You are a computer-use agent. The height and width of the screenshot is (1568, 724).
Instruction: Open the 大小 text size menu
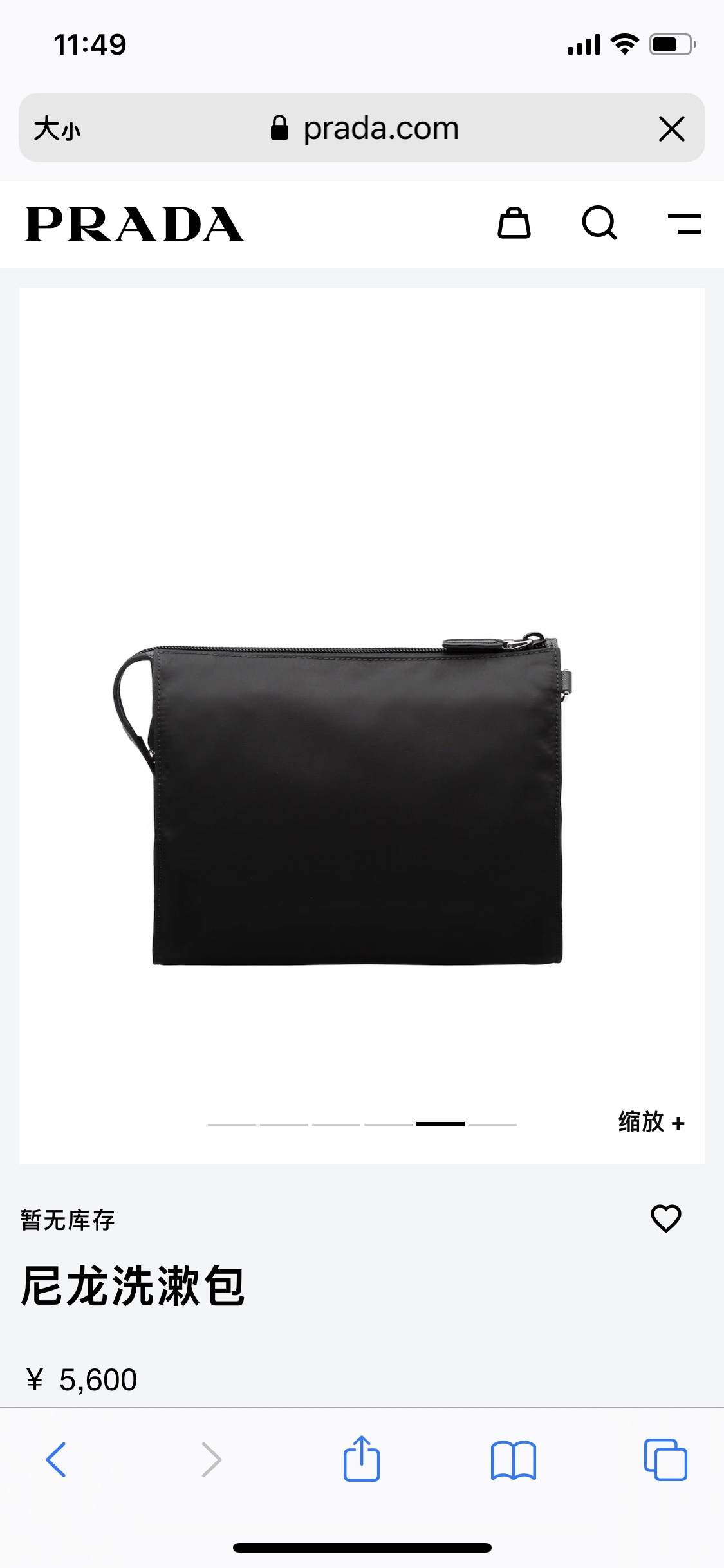click(x=57, y=128)
